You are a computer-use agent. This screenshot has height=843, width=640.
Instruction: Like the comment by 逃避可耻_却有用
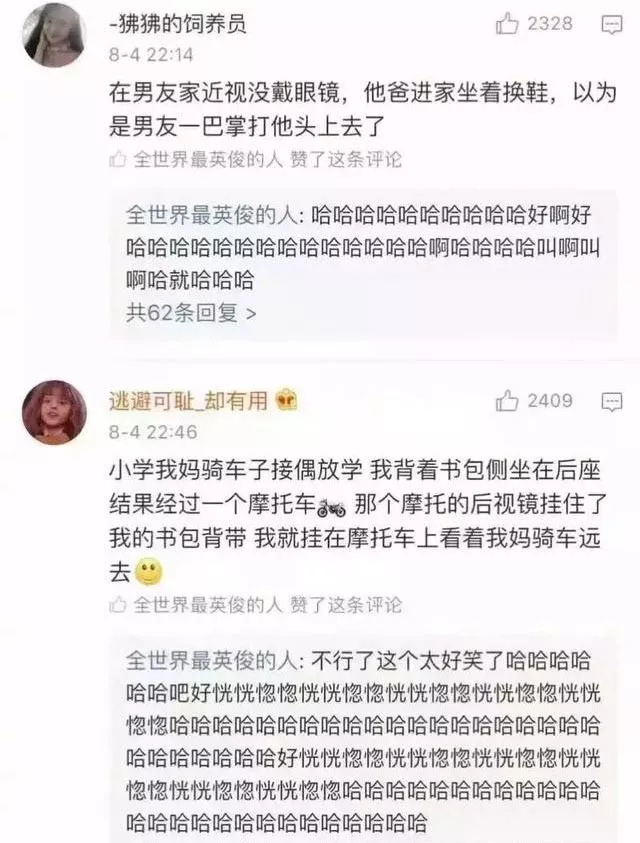[x=507, y=401]
